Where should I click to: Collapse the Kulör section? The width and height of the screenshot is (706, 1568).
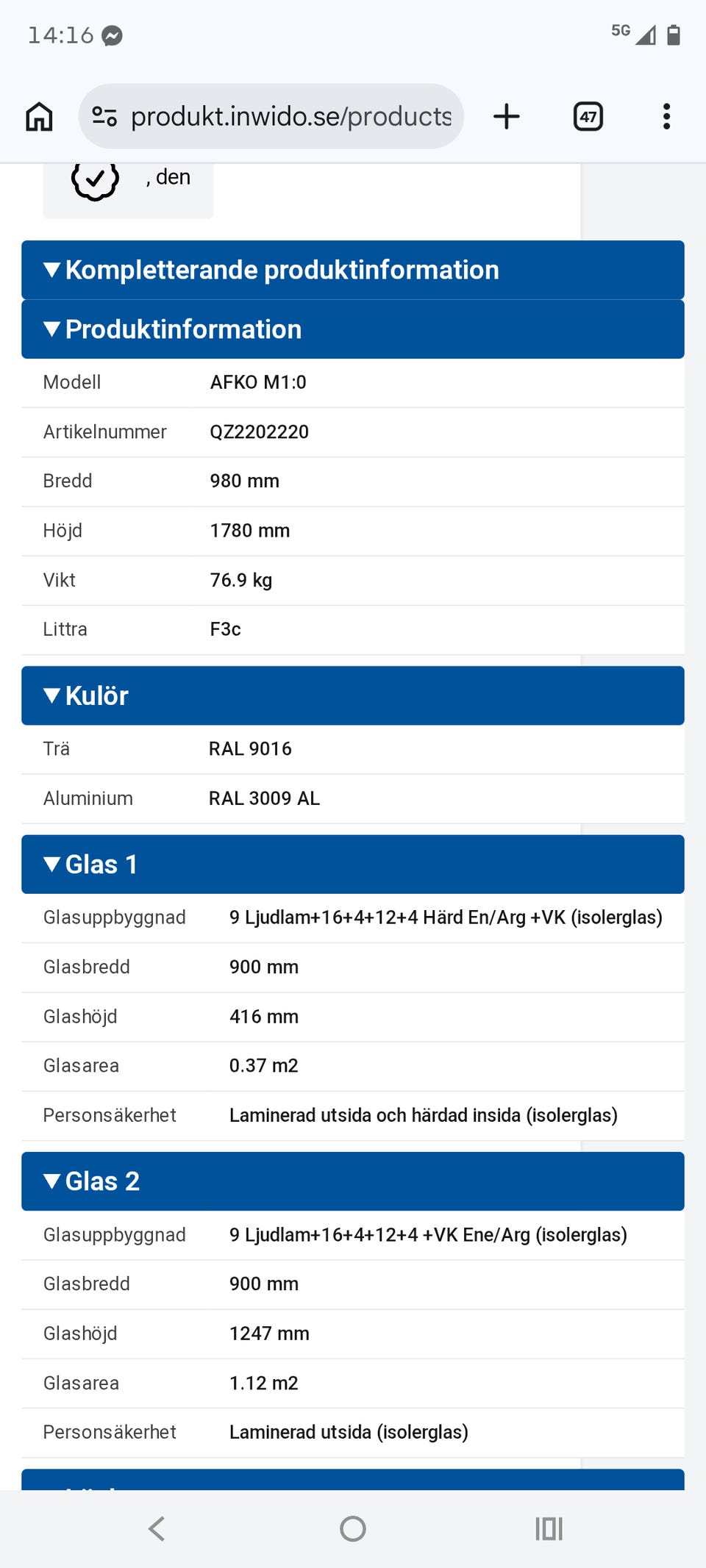tap(353, 695)
